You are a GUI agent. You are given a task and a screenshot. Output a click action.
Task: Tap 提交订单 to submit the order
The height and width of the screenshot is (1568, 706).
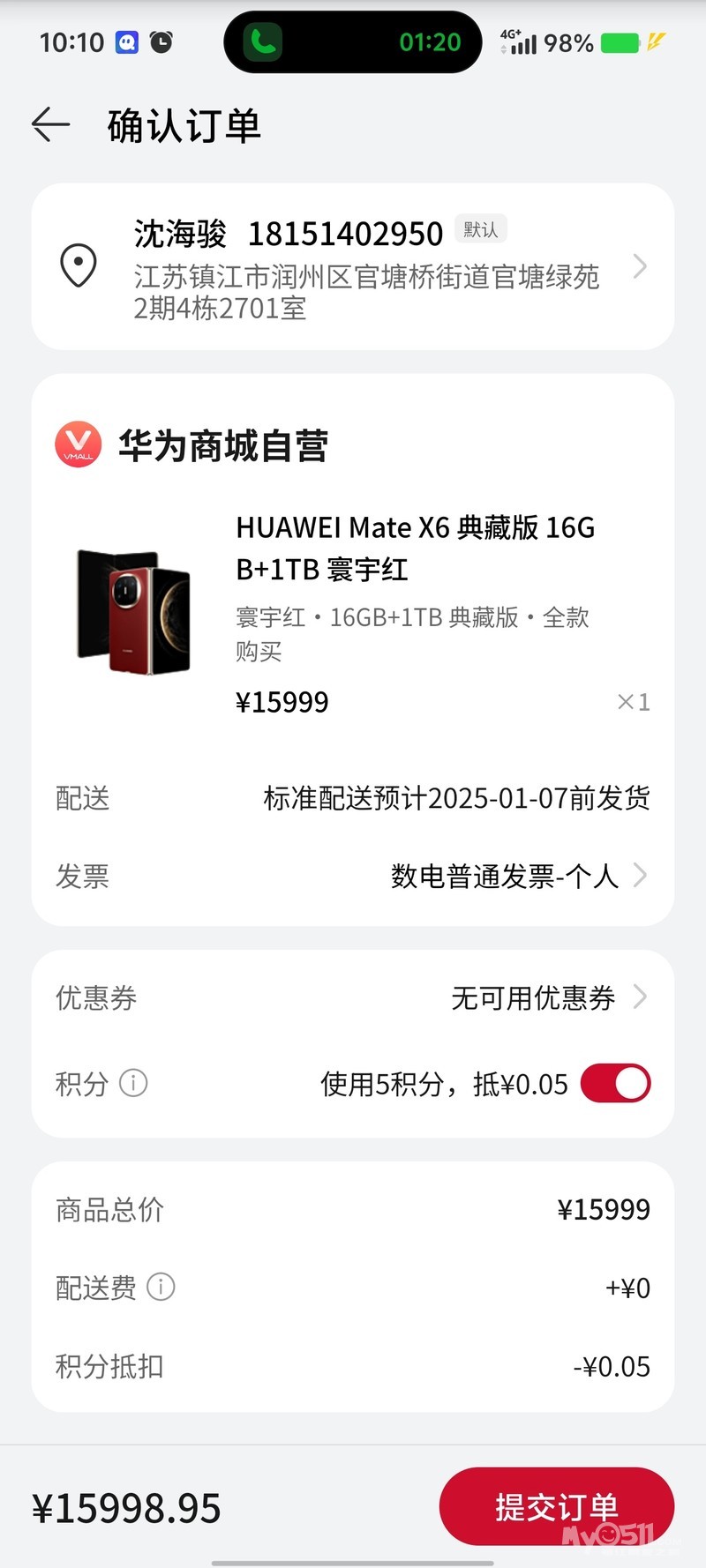tap(556, 1507)
